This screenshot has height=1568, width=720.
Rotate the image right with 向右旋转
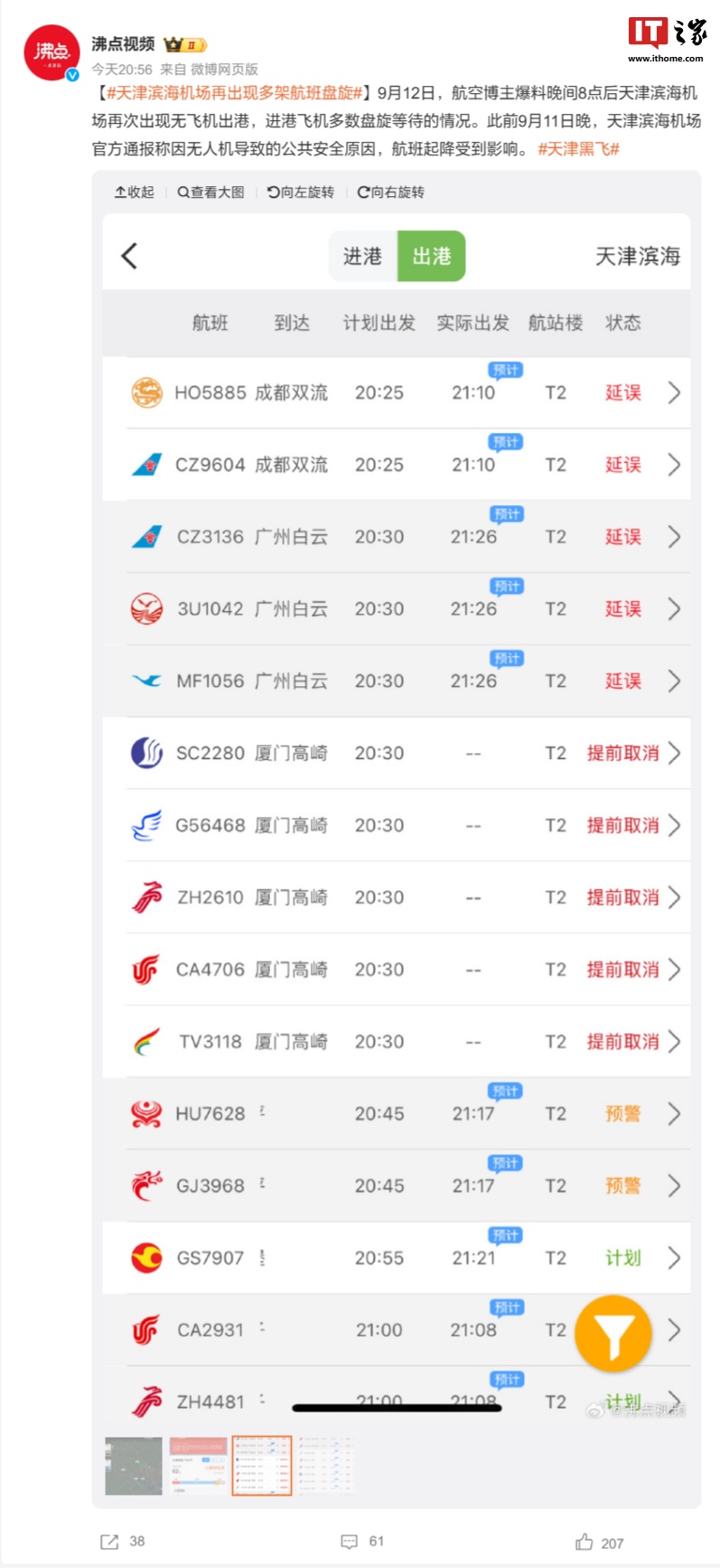click(391, 192)
